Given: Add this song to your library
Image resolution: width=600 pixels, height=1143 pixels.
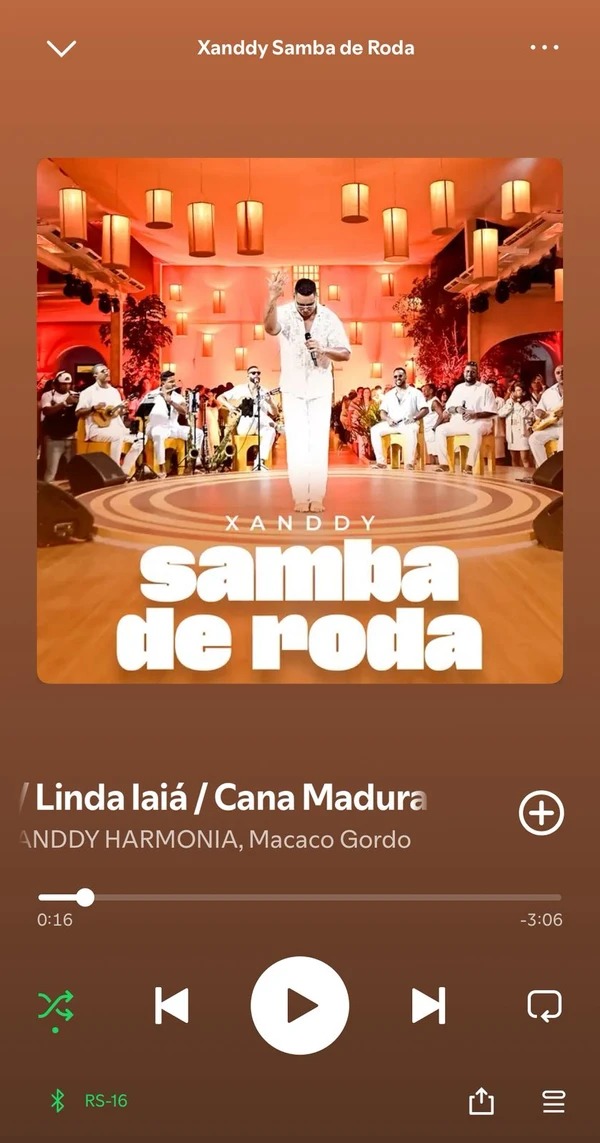Looking at the screenshot, I should pyautogui.click(x=541, y=814).
